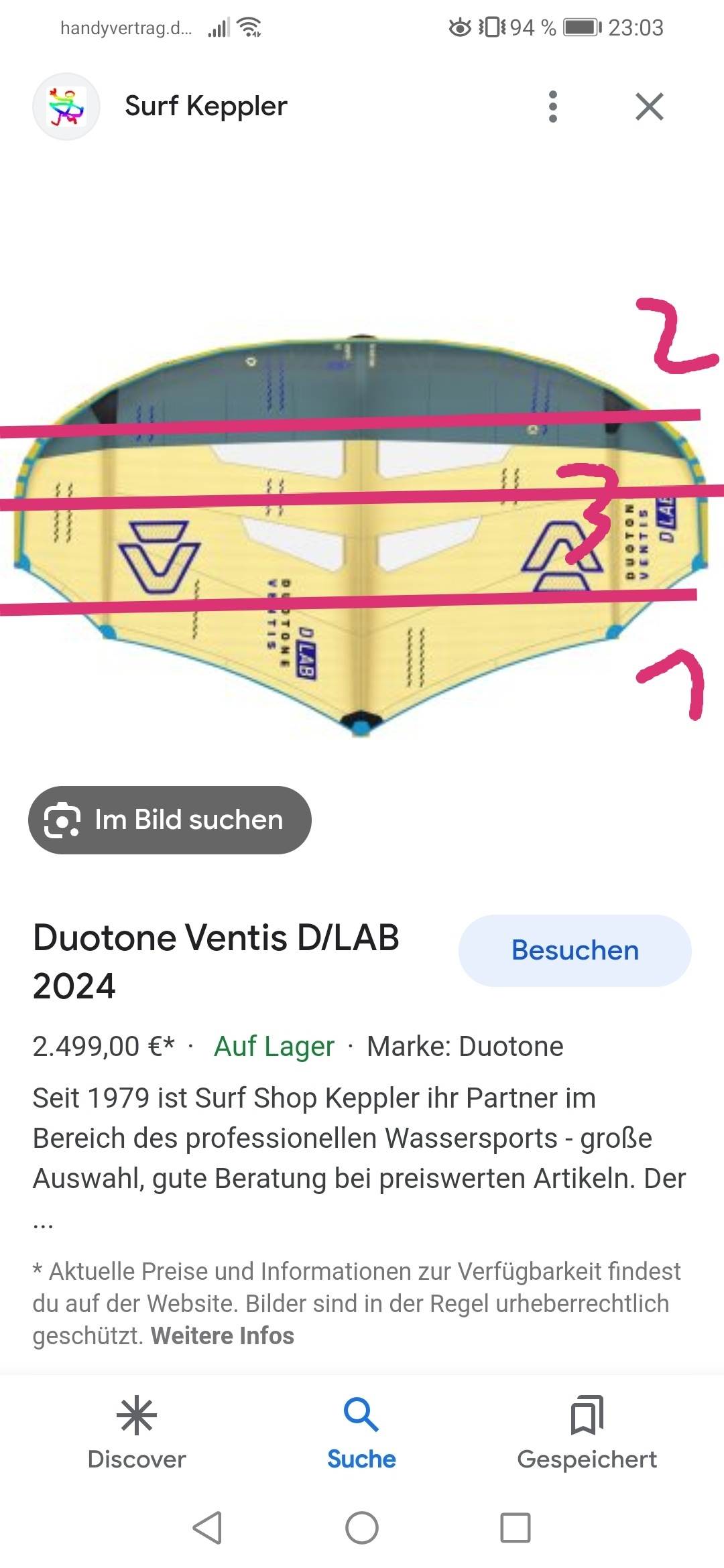Viewport: 724px width, 1568px height.
Task: Tap the system home button
Action: tap(362, 1528)
